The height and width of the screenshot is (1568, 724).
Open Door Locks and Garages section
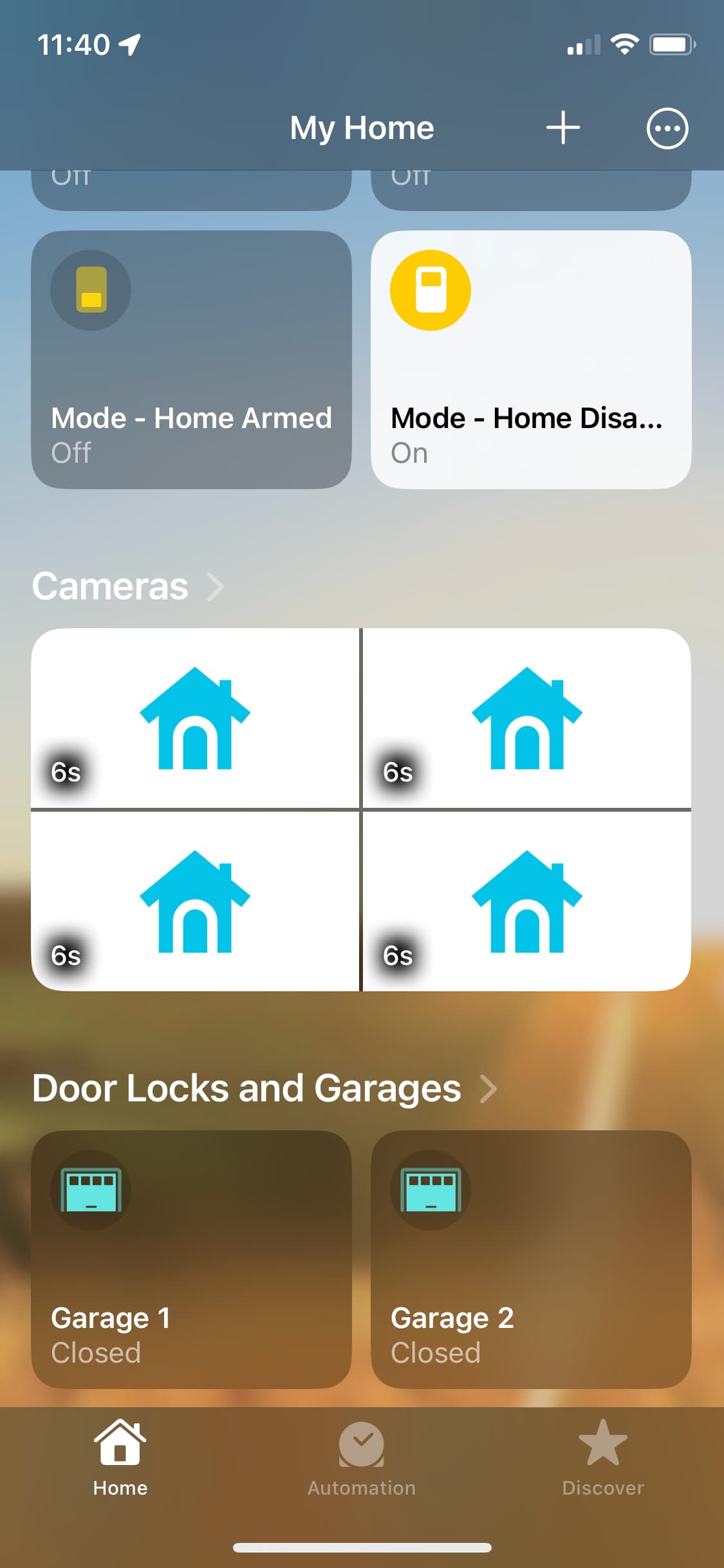pos(264,1088)
